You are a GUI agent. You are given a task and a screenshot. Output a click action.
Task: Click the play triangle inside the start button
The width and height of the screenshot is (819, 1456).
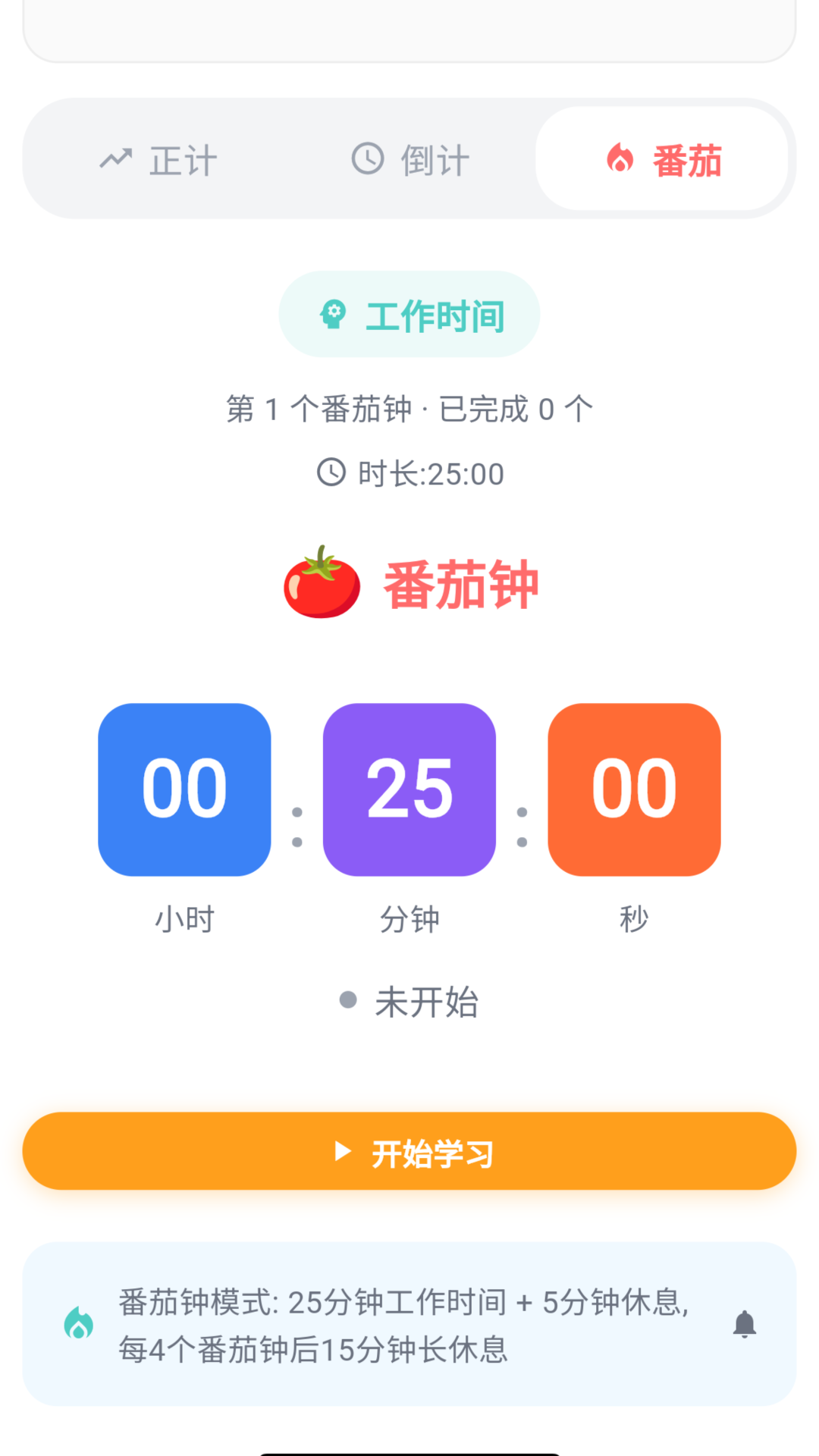point(343,1151)
